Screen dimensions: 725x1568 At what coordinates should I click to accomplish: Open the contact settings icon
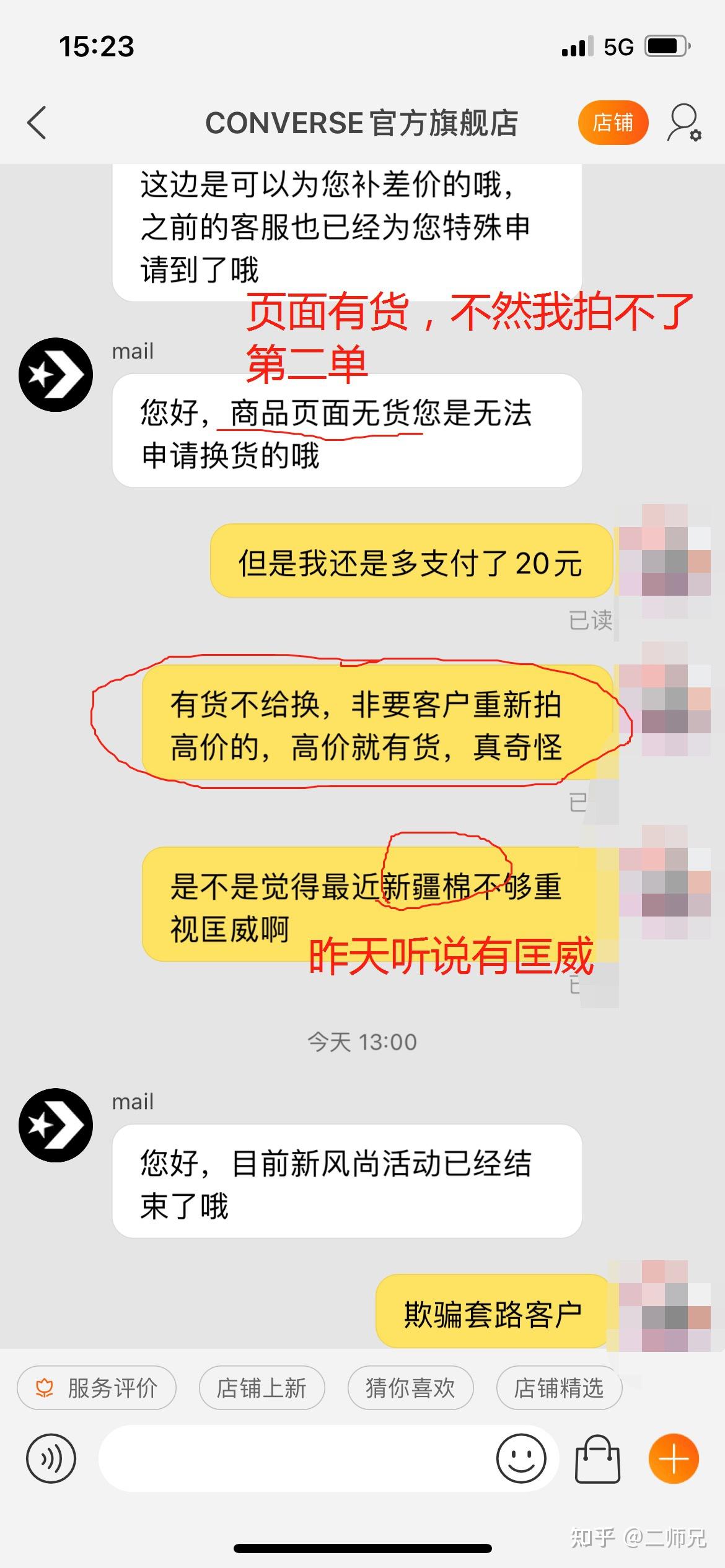click(683, 123)
